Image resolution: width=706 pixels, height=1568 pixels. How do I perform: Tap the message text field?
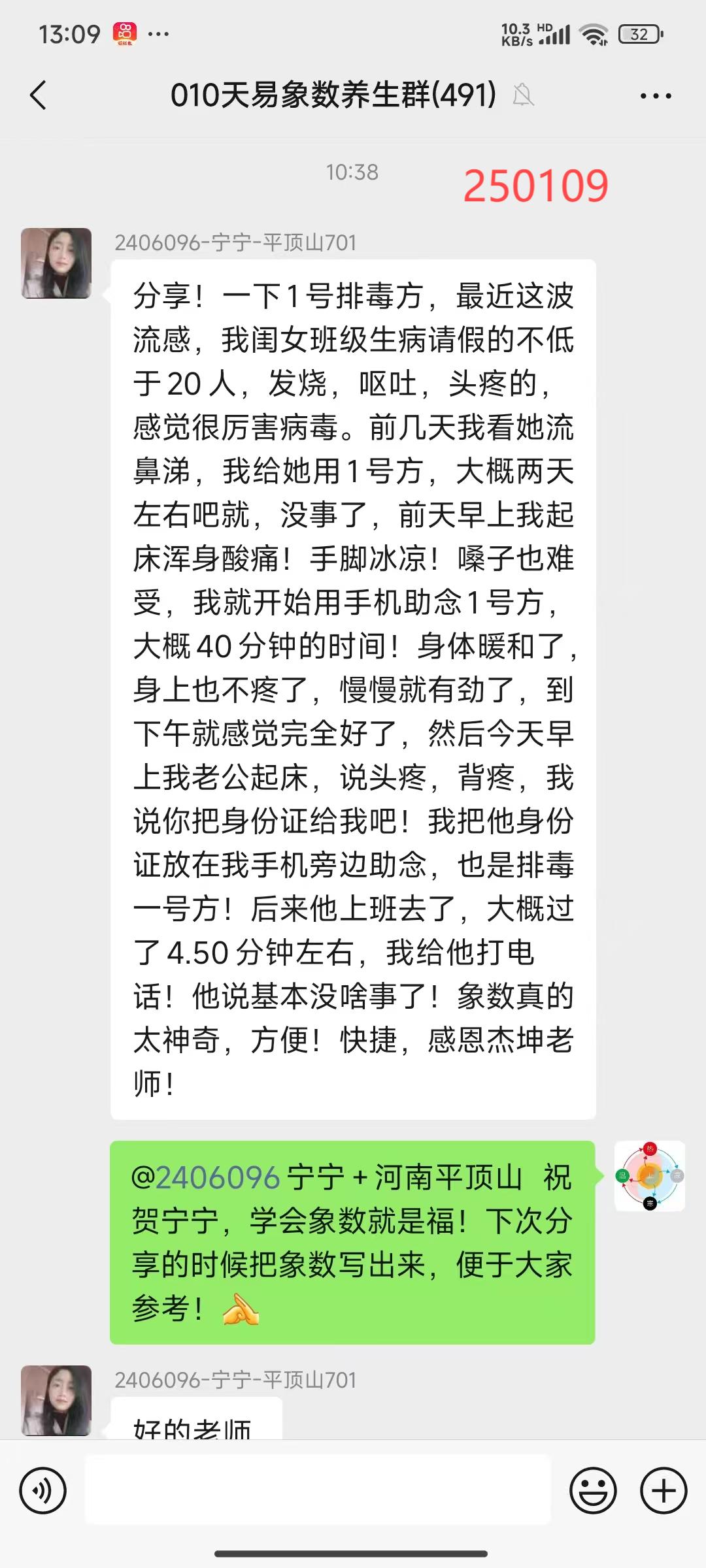[x=318, y=1491]
